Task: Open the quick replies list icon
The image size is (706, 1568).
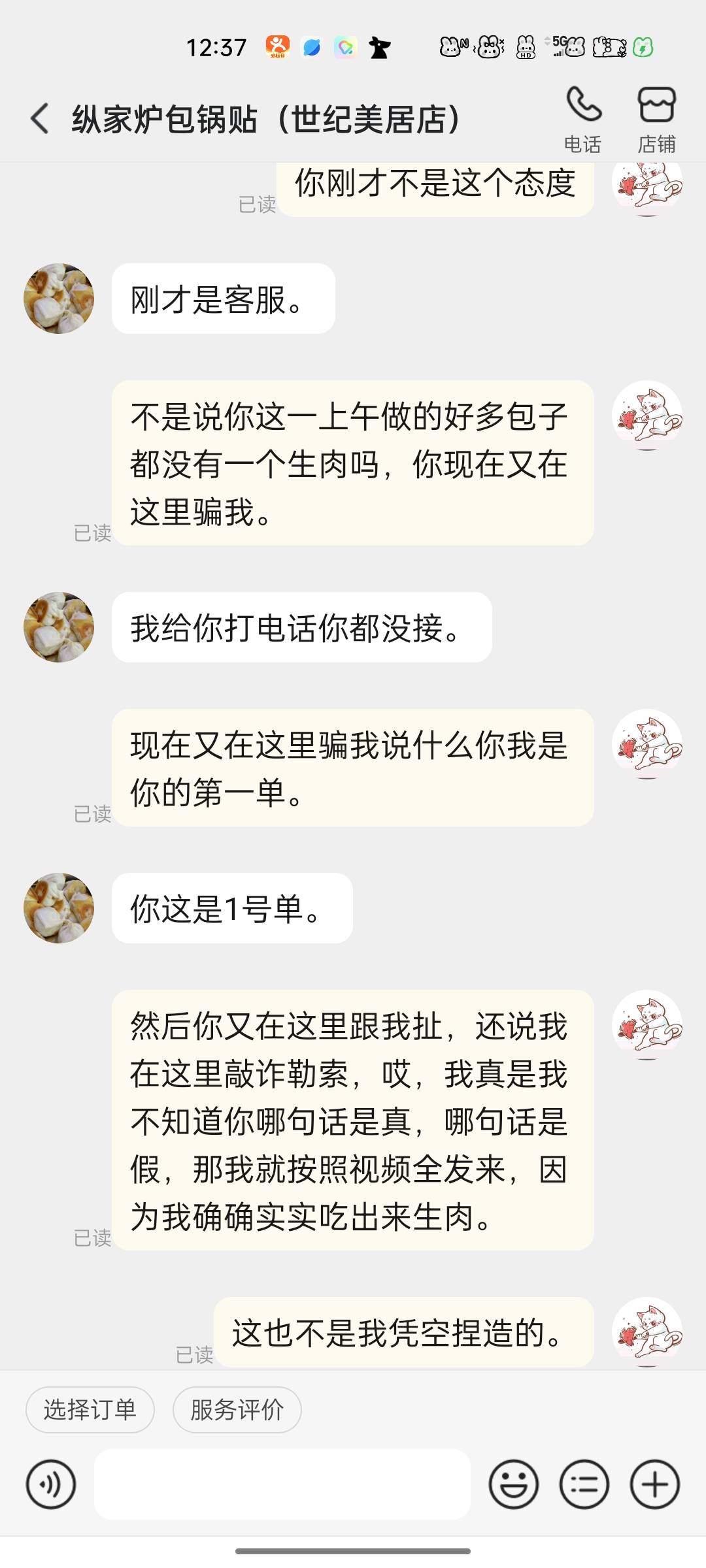Action: point(584,1484)
